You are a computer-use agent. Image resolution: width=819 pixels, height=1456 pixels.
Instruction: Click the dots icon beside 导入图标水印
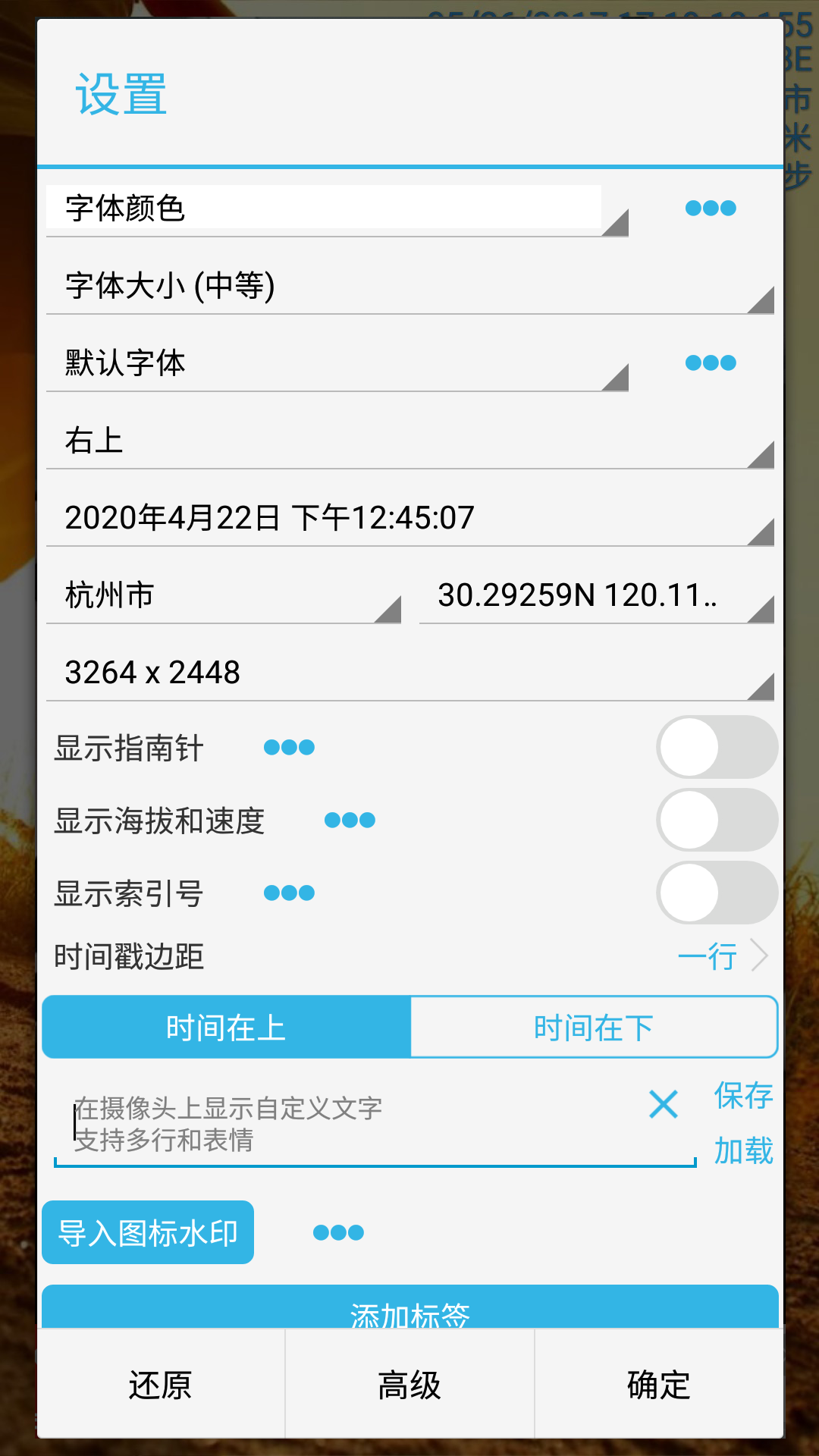[x=339, y=1232]
